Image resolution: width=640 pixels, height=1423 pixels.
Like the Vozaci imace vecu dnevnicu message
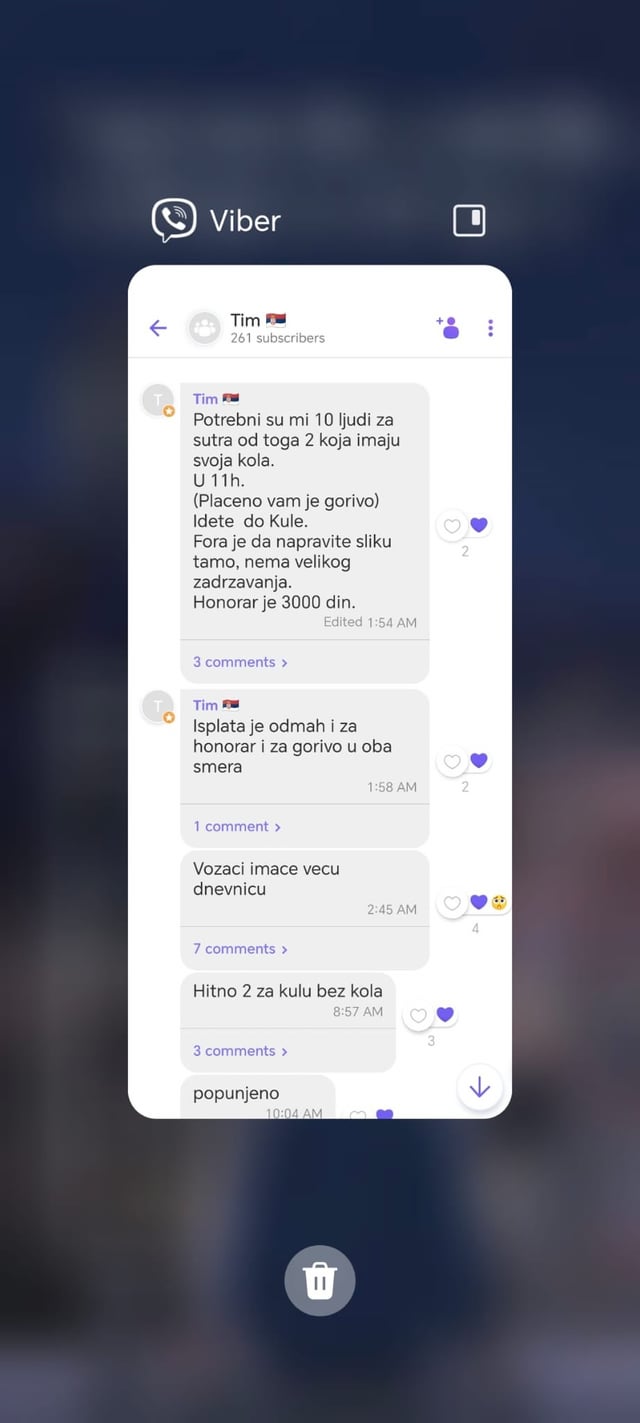click(452, 903)
